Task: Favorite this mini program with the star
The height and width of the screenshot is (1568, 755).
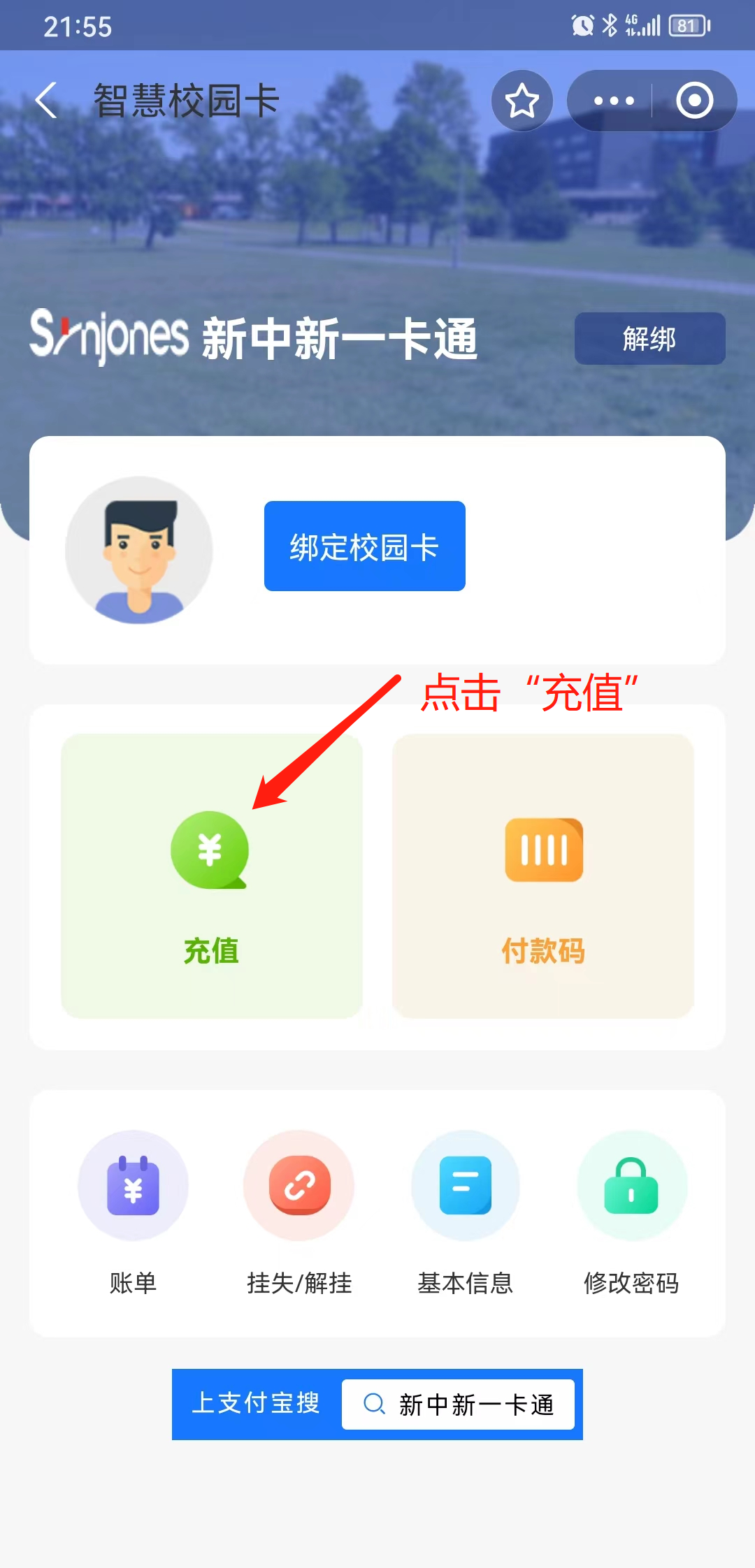Action: (522, 101)
